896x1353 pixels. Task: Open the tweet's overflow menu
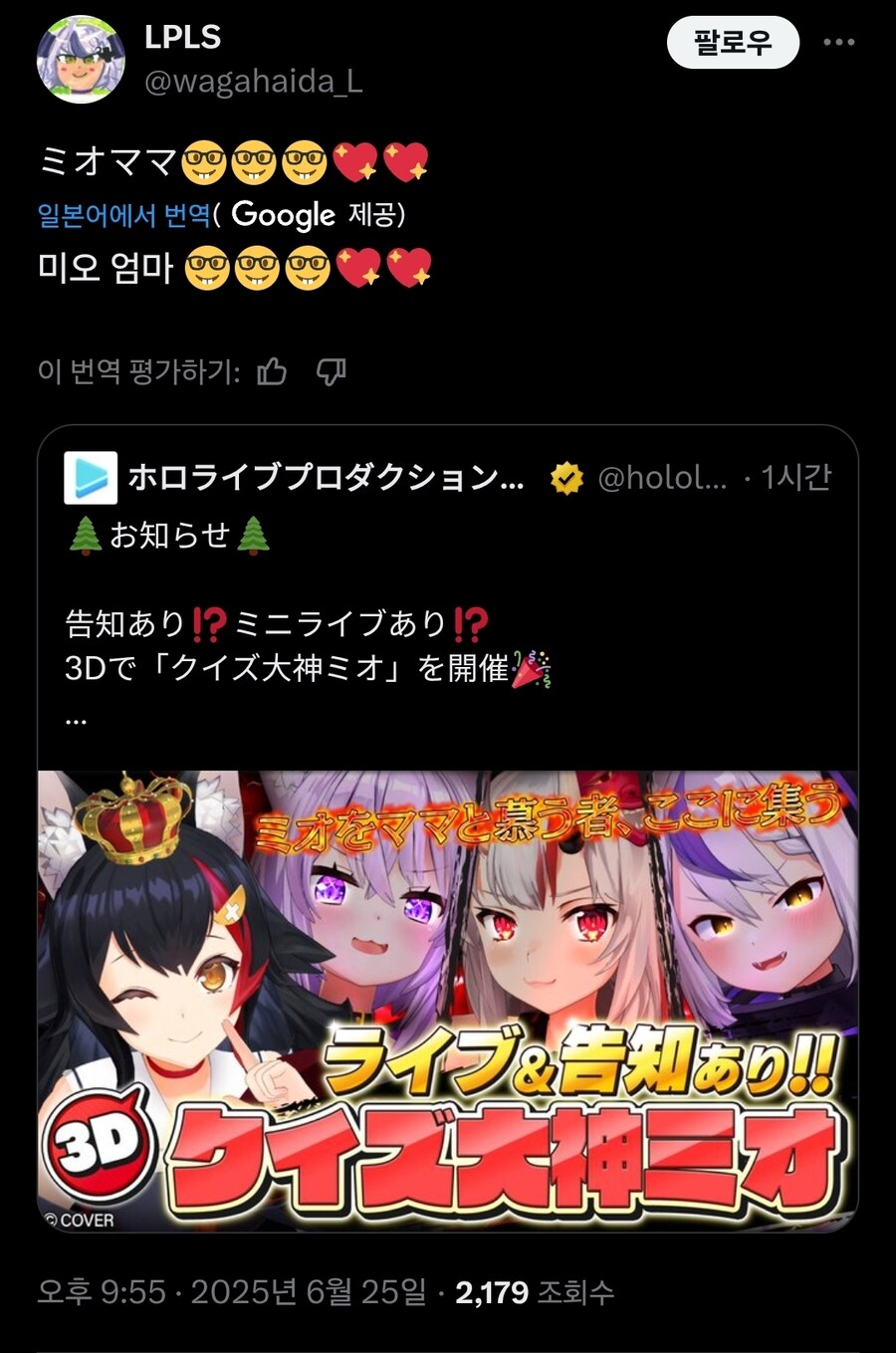(x=839, y=43)
